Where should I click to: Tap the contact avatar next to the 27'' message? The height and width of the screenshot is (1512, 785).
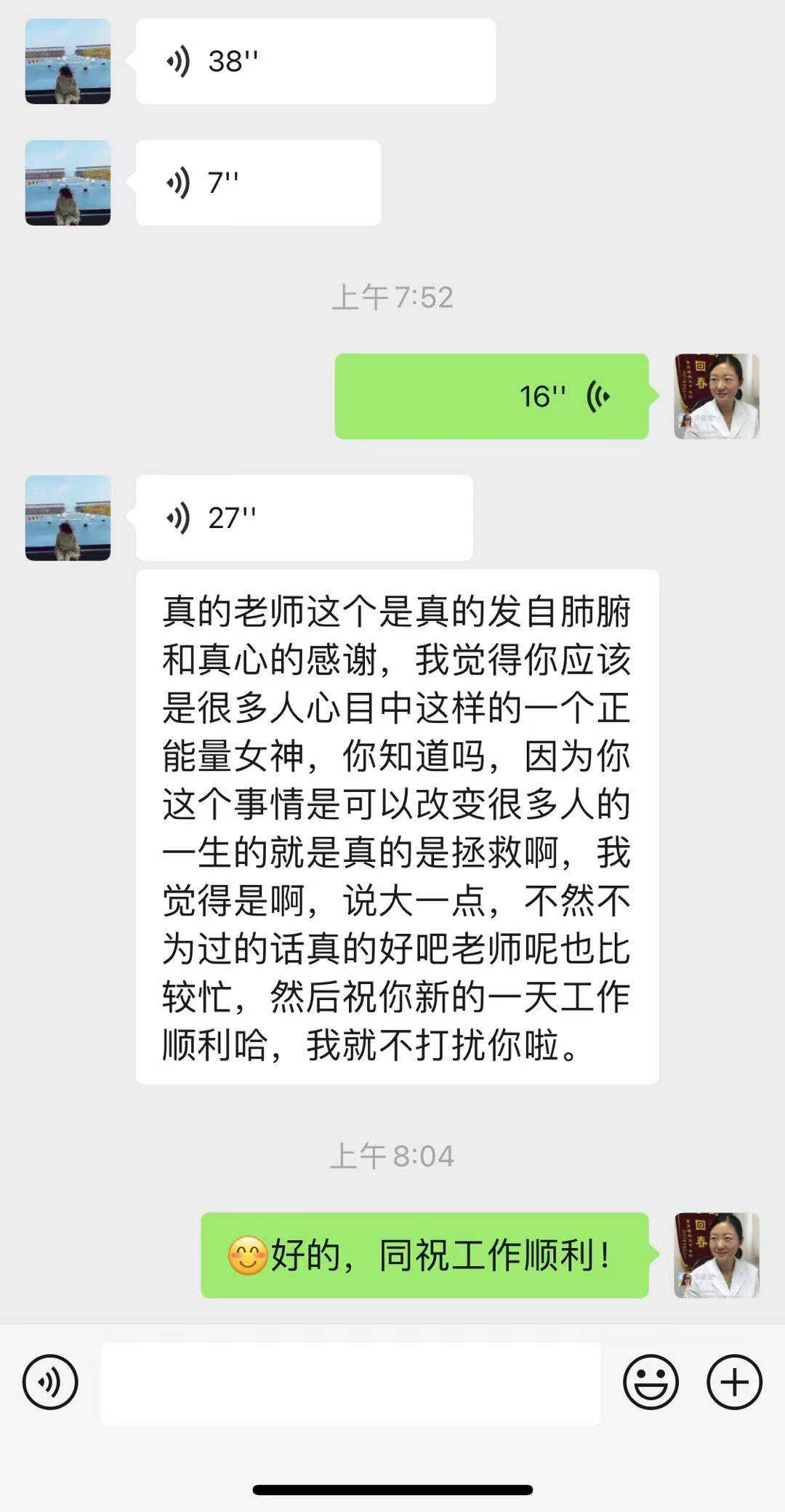[68, 518]
